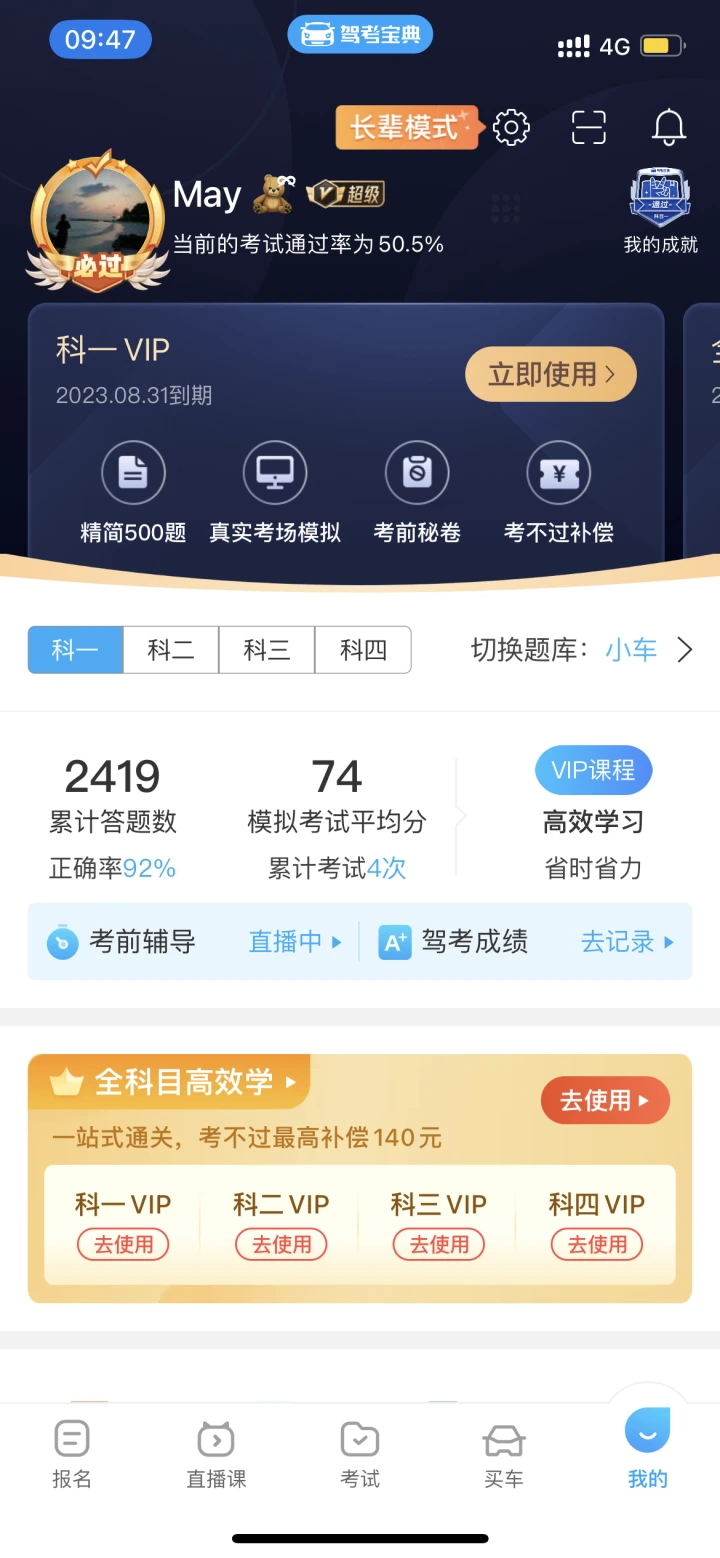Open 精简500题
Viewport: 720px width, 1558px height.
pyautogui.click(x=133, y=493)
